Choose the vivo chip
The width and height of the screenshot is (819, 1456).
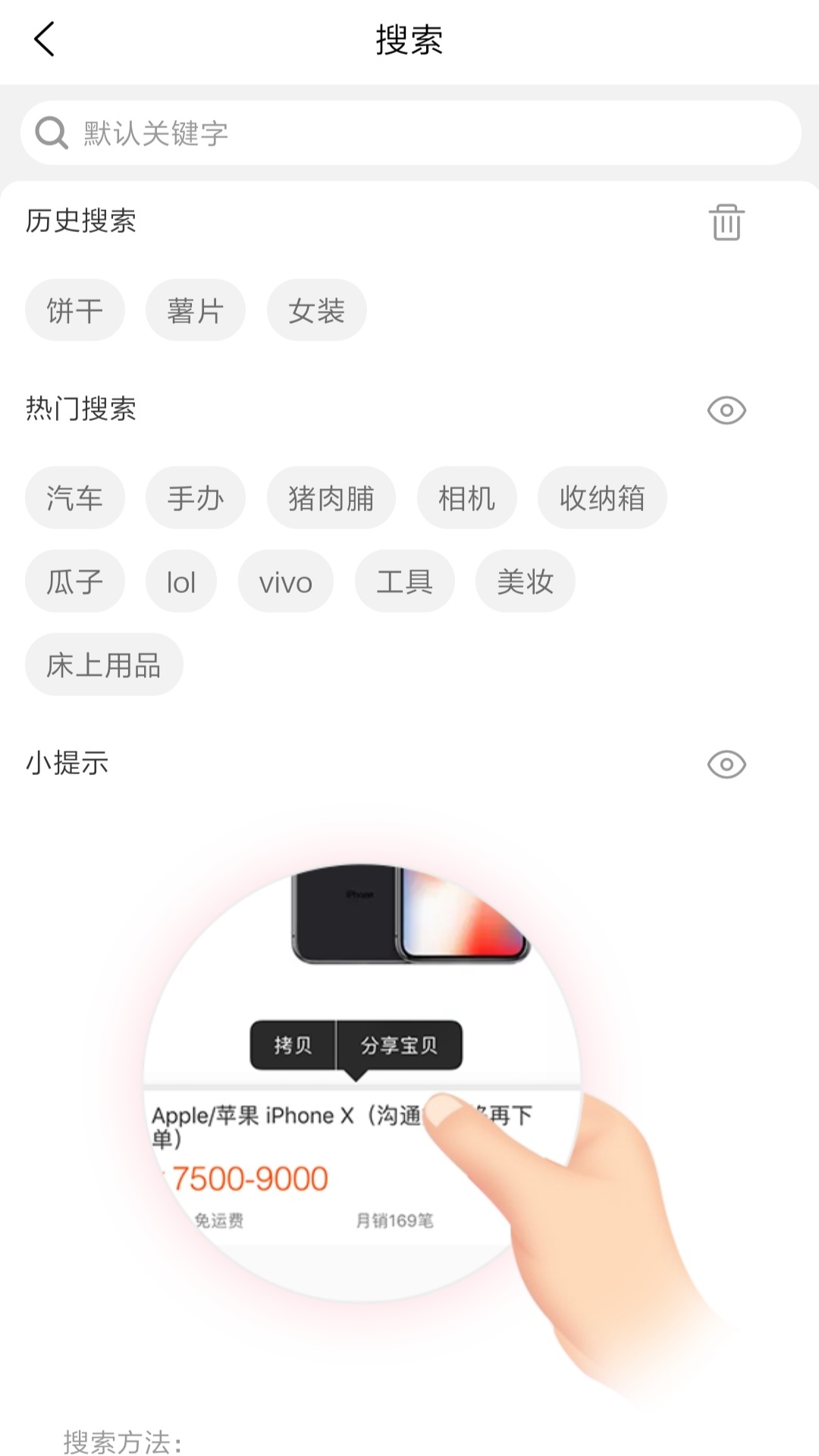point(286,582)
